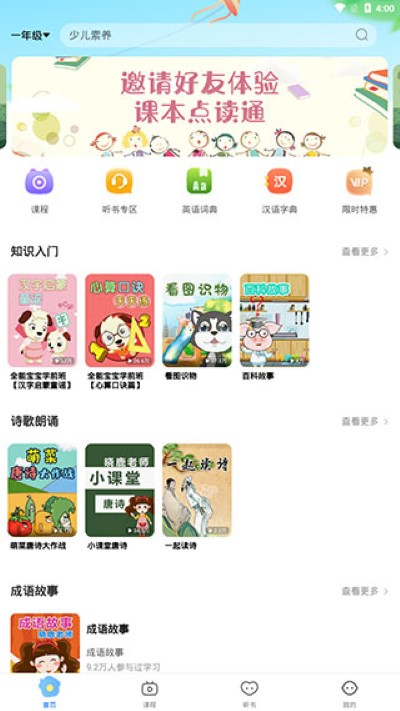This screenshot has height=711, width=400.
Task: Switch to the 听书 bottom tab
Action: point(249,693)
